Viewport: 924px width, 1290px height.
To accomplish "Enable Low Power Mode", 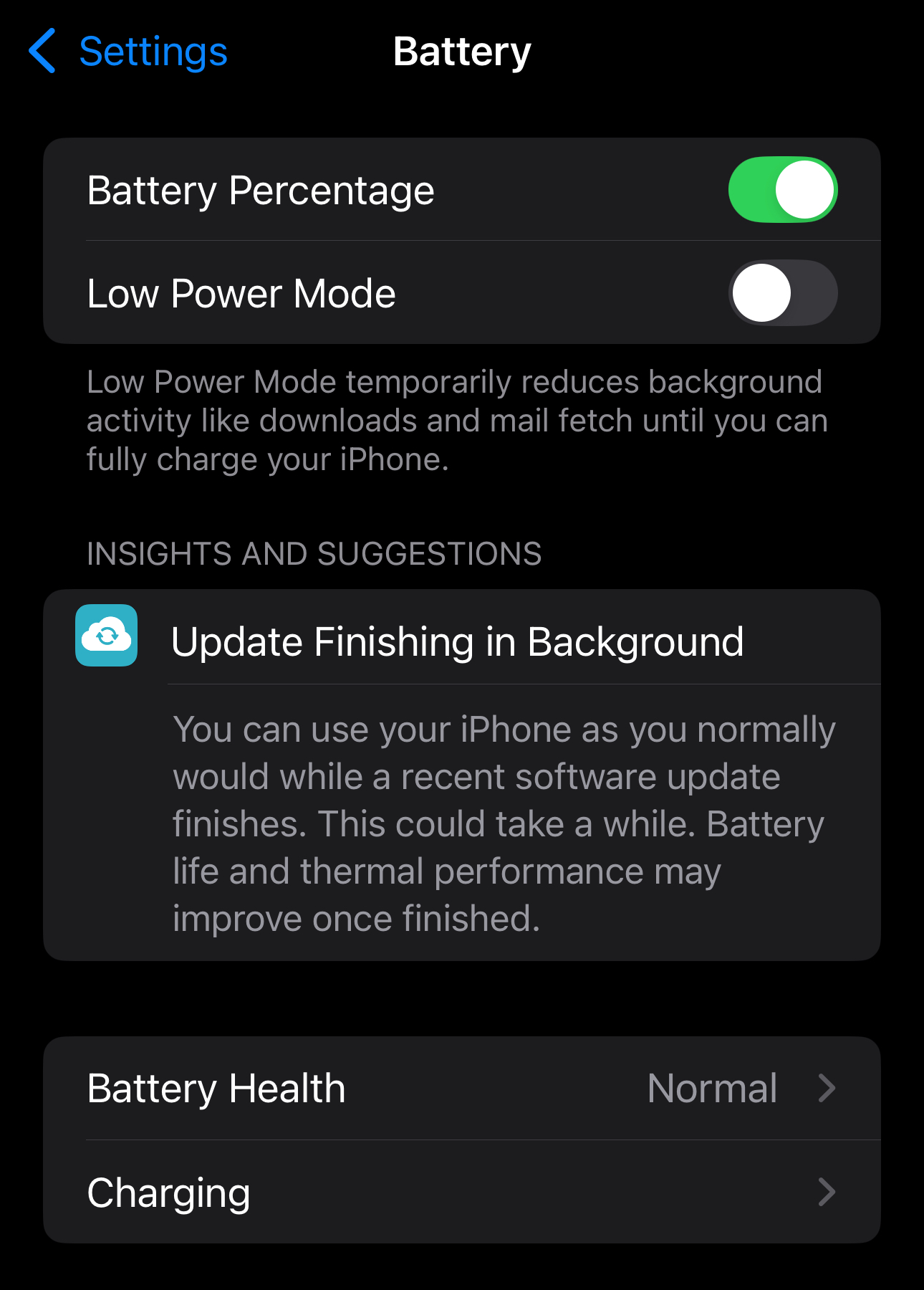I will point(782,293).
